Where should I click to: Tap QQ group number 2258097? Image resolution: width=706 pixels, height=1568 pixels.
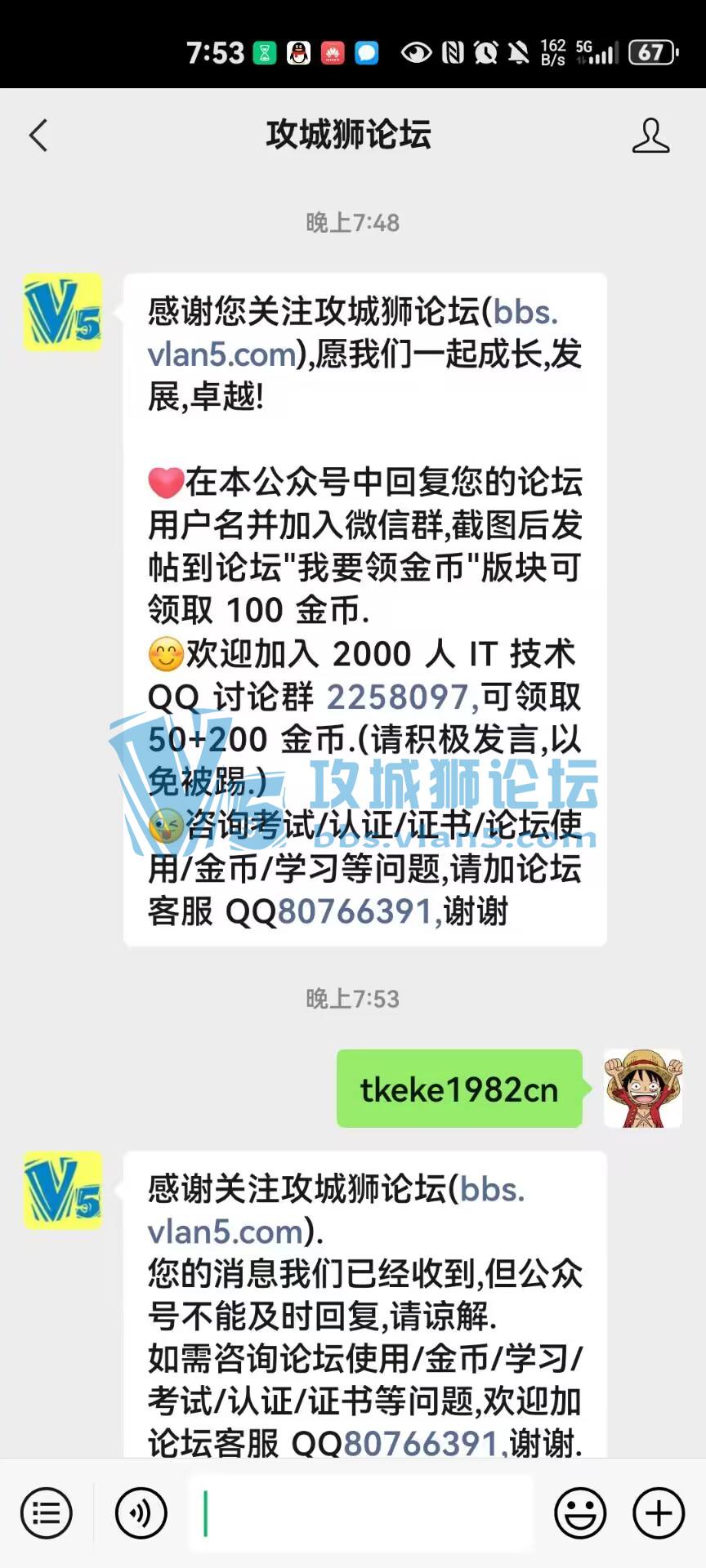[x=397, y=697]
